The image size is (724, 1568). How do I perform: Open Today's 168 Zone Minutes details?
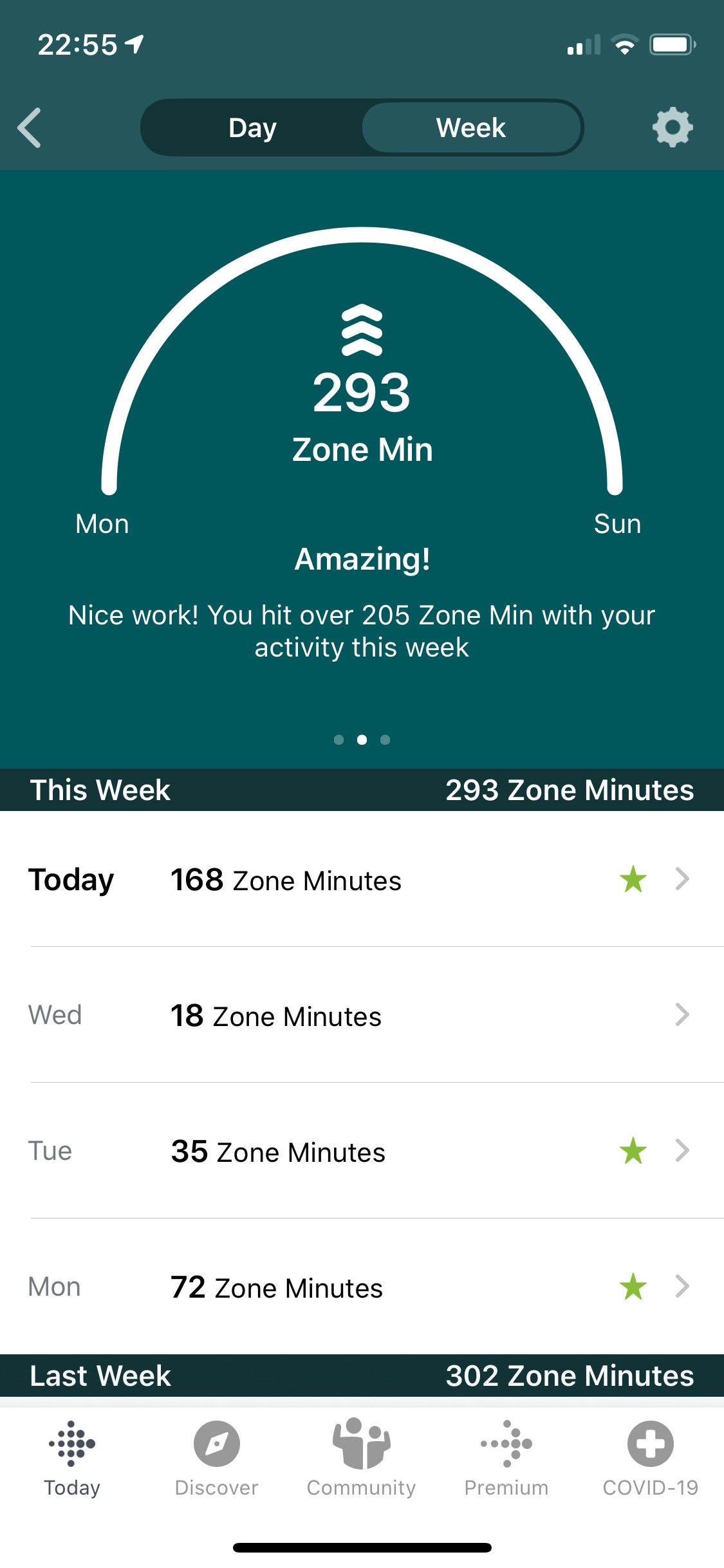[362, 879]
